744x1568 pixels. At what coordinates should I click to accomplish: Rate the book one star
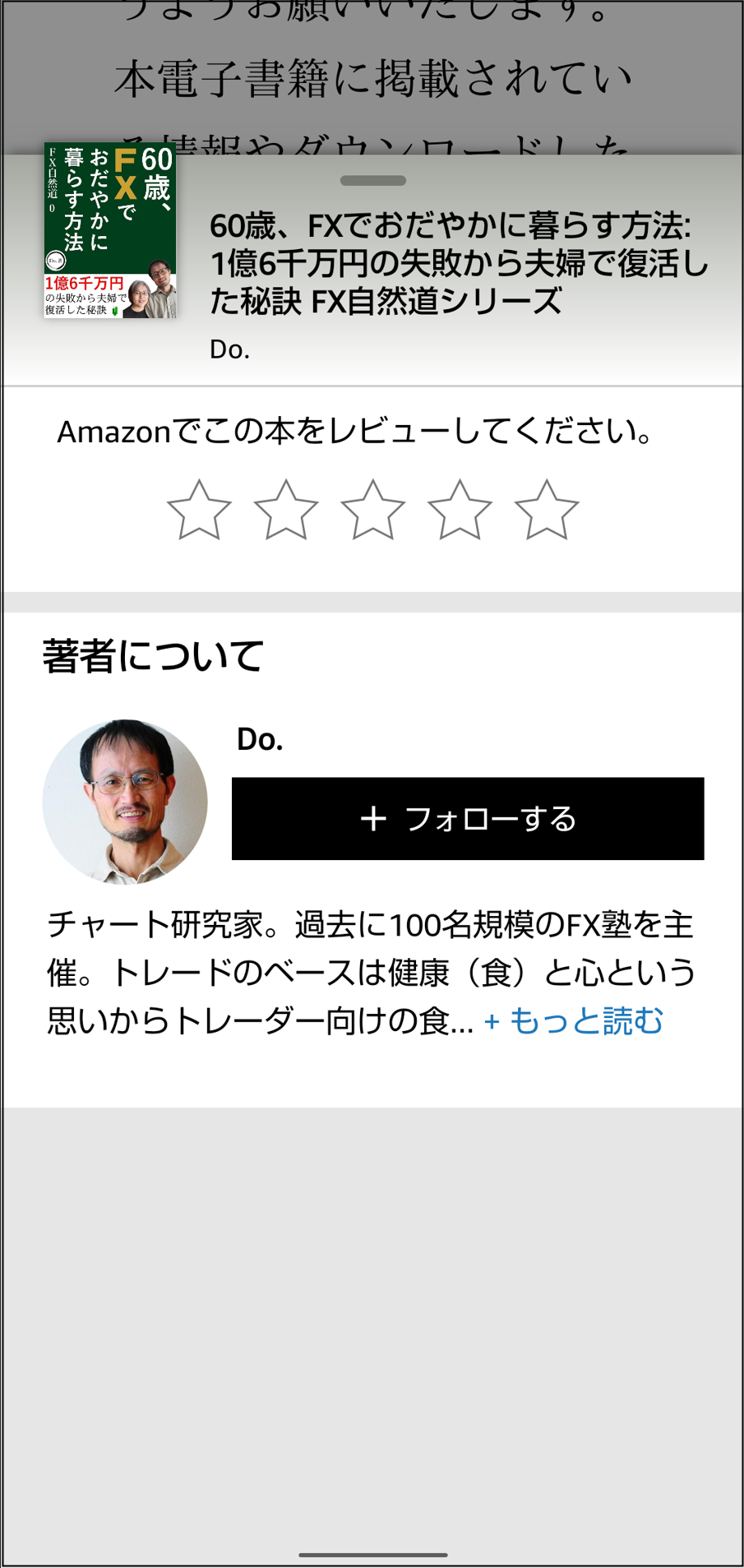tap(199, 511)
